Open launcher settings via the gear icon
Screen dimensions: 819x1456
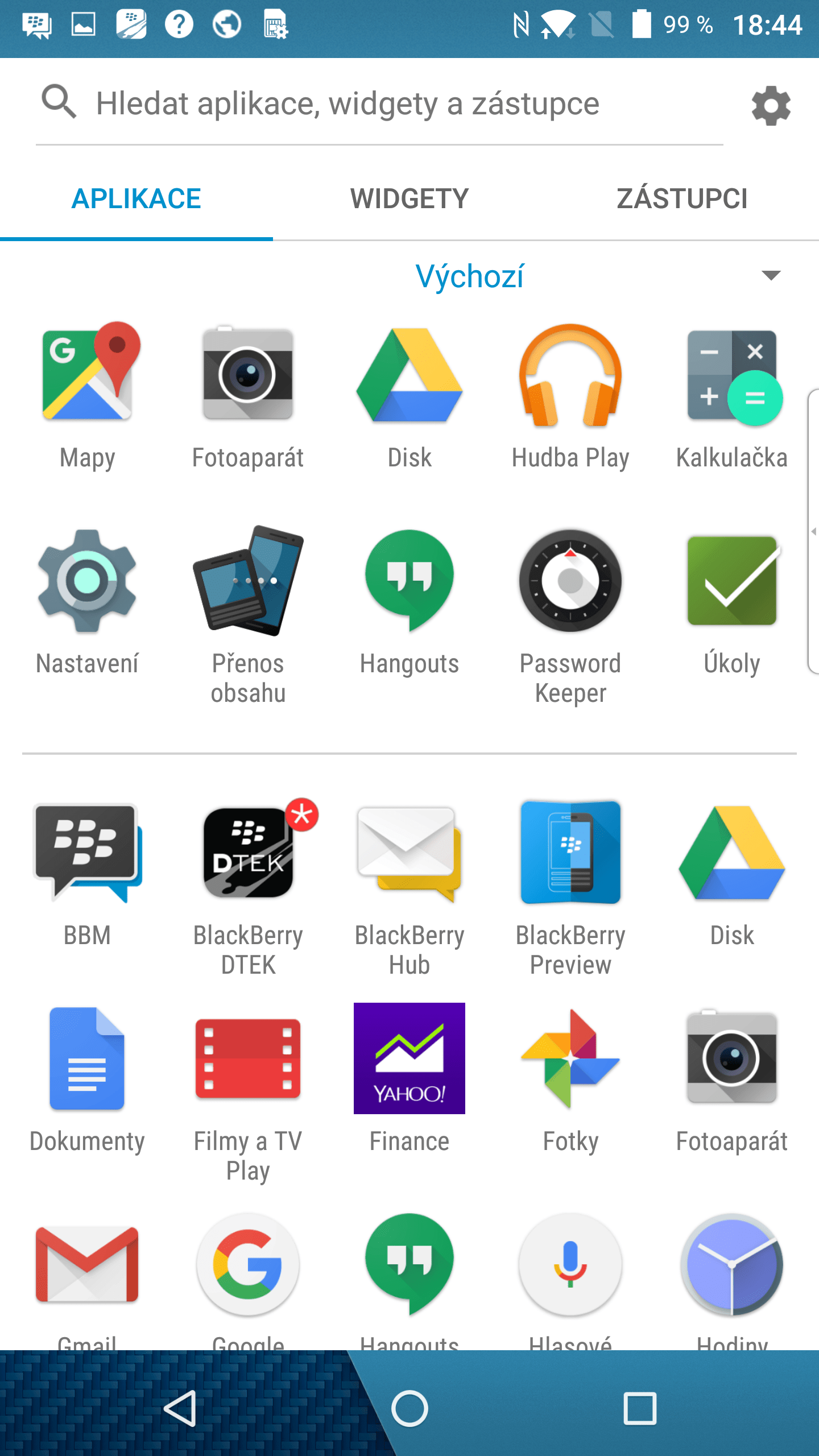coord(771,106)
